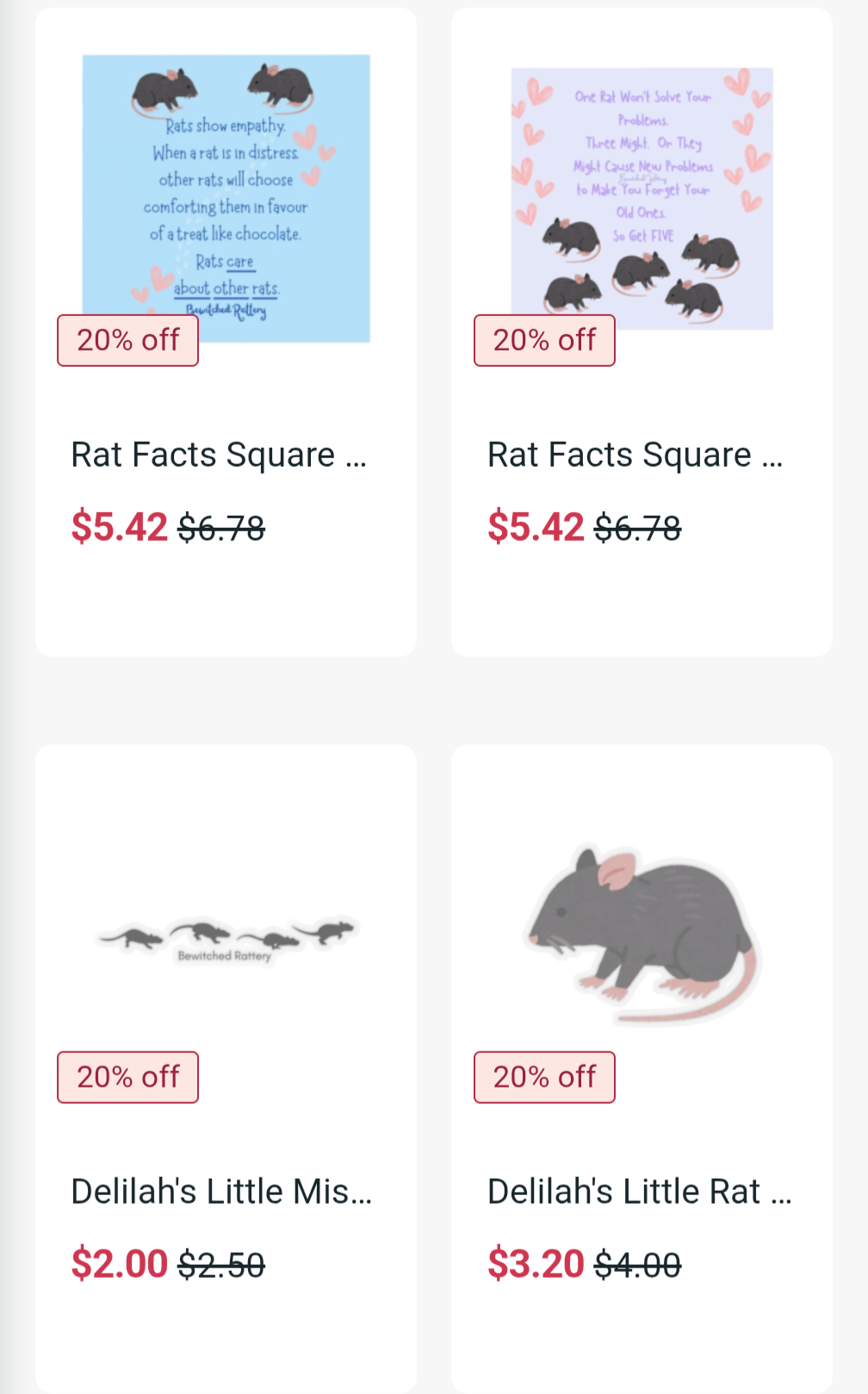The height and width of the screenshot is (1394, 868).
Task: Open the blue rat empathy facts sticker card
Action: [226, 198]
